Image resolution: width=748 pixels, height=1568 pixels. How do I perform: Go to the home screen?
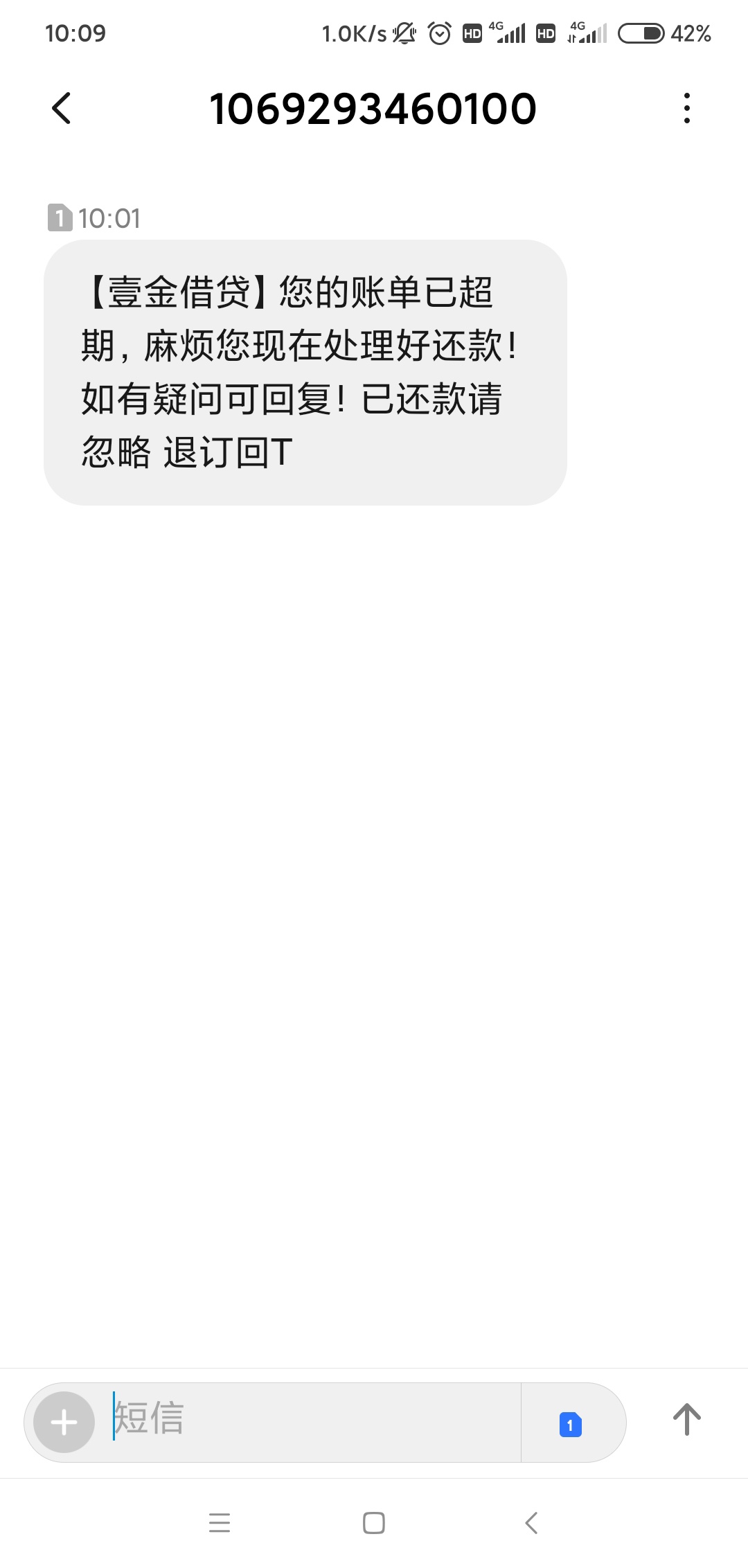pyautogui.click(x=374, y=1522)
